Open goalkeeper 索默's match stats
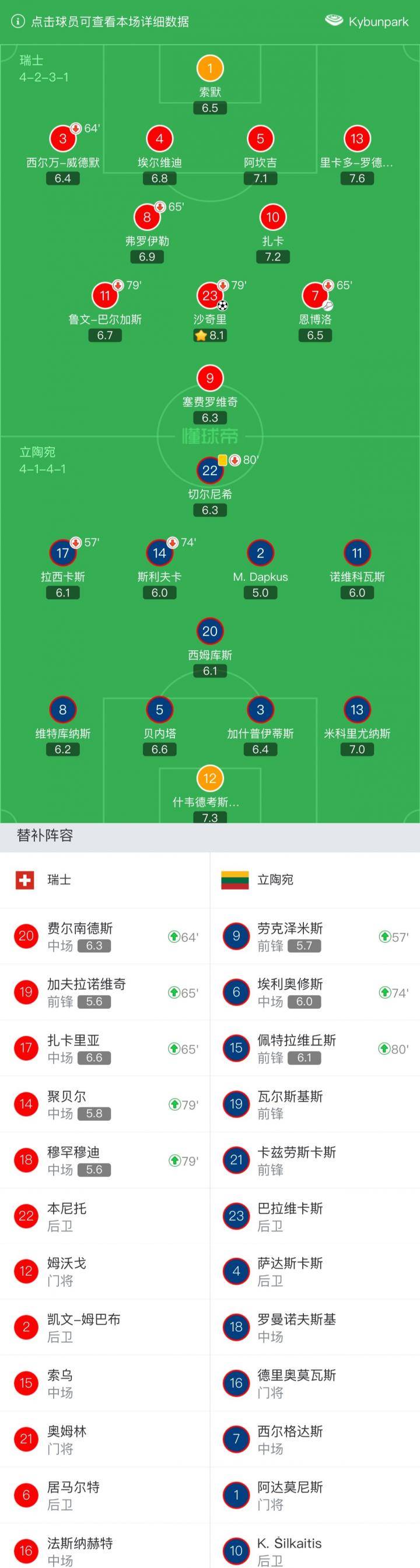This screenshot has width=420, height=1568. (209, 85)
